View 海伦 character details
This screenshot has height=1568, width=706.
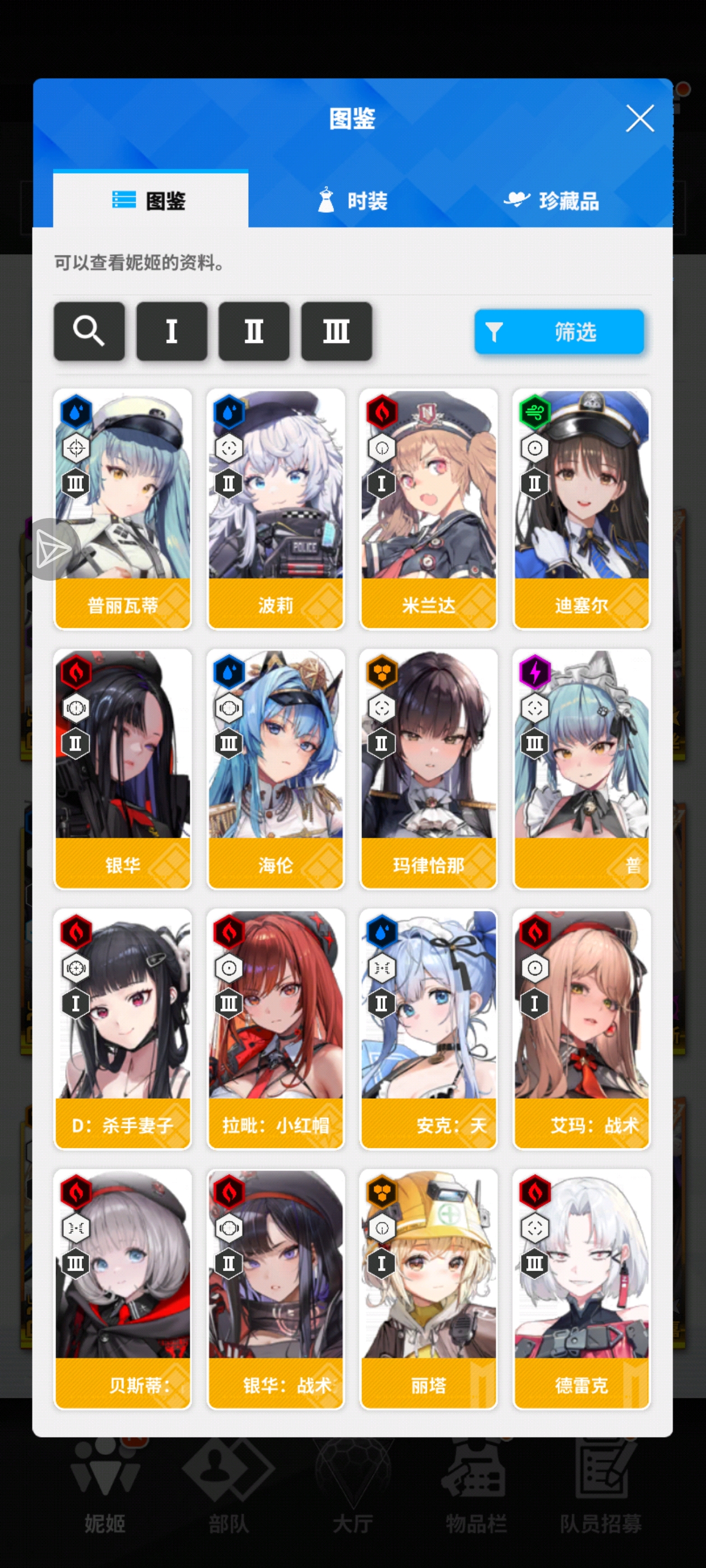tap(275, 768)
